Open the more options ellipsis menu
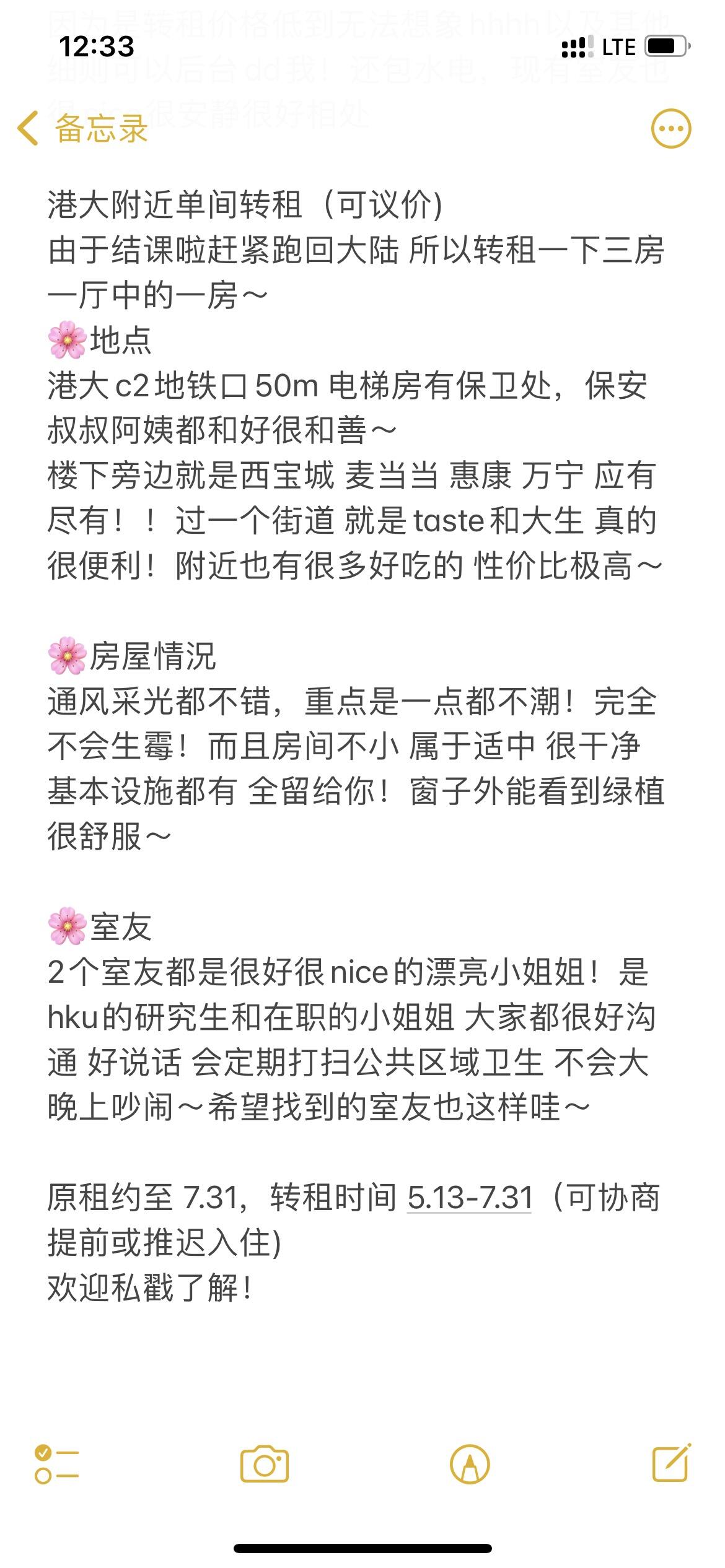The height and width of the screenshot is (1568, 725). [670, 129]
